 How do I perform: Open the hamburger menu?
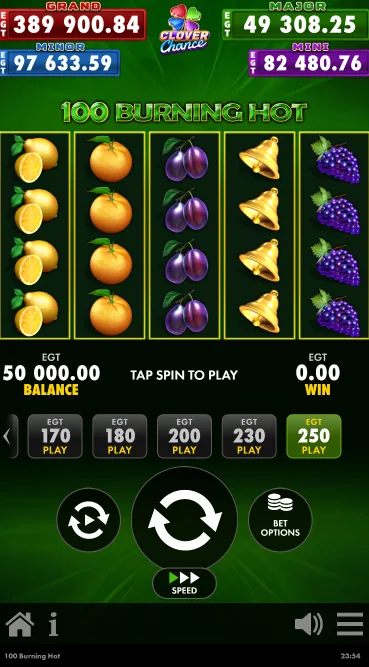[x=350, y=624]
